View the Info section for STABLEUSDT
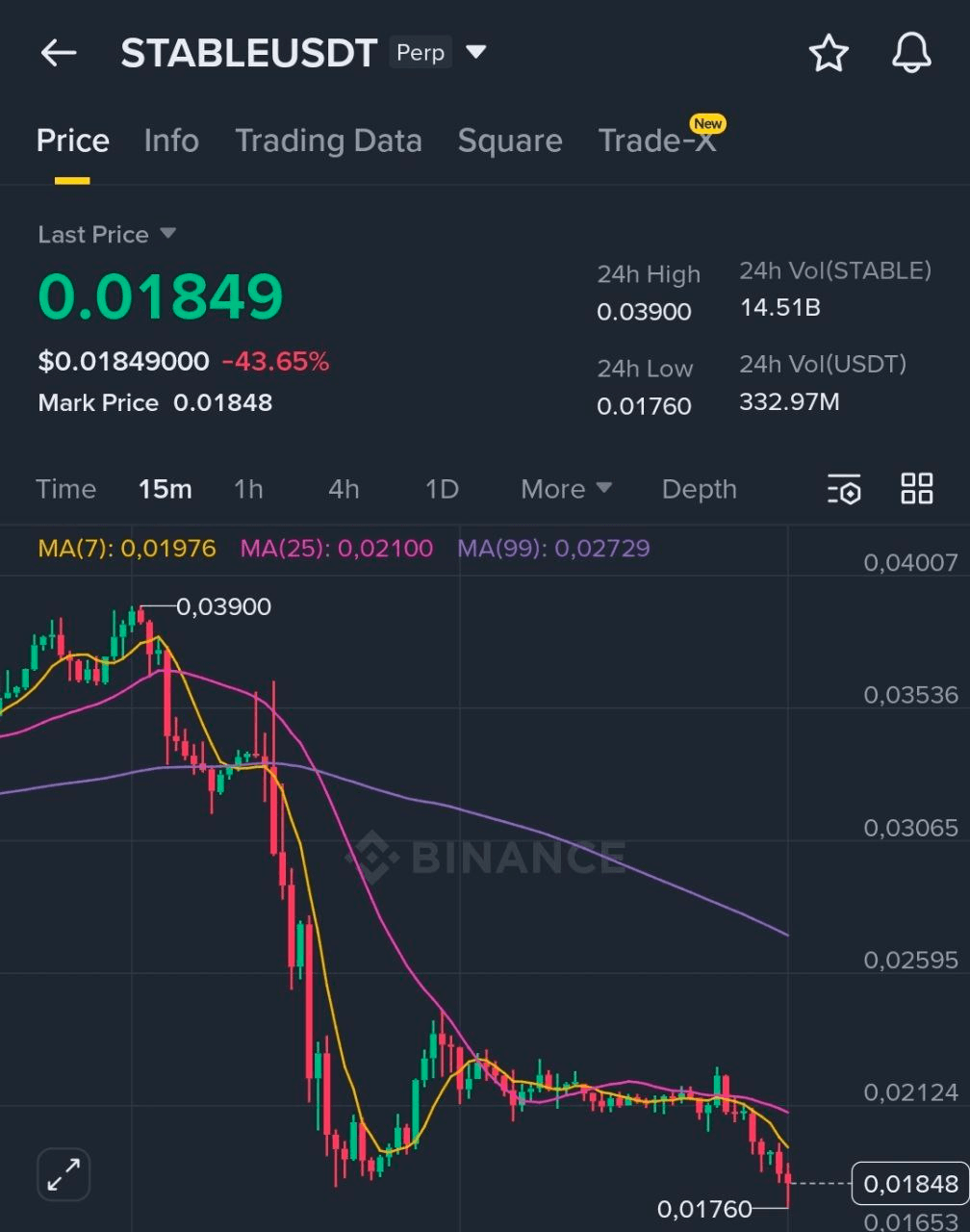Viewport: 970px width, 1232px height. pos(170,141)
